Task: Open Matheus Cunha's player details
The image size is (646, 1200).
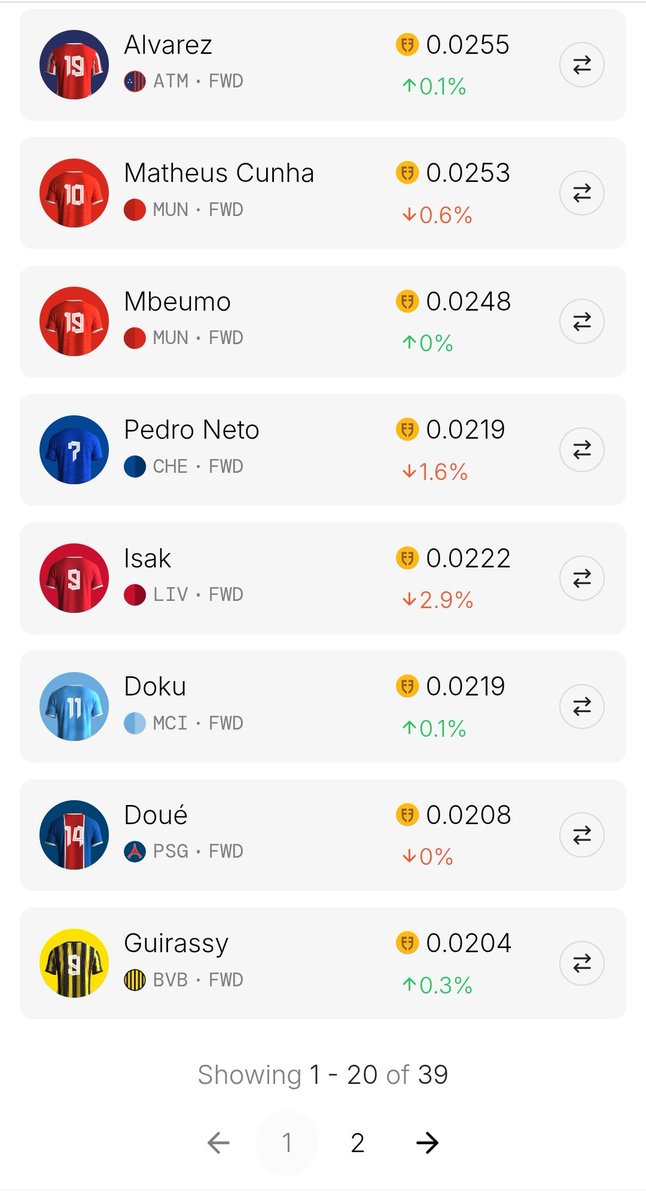Action: click(323, 193)
